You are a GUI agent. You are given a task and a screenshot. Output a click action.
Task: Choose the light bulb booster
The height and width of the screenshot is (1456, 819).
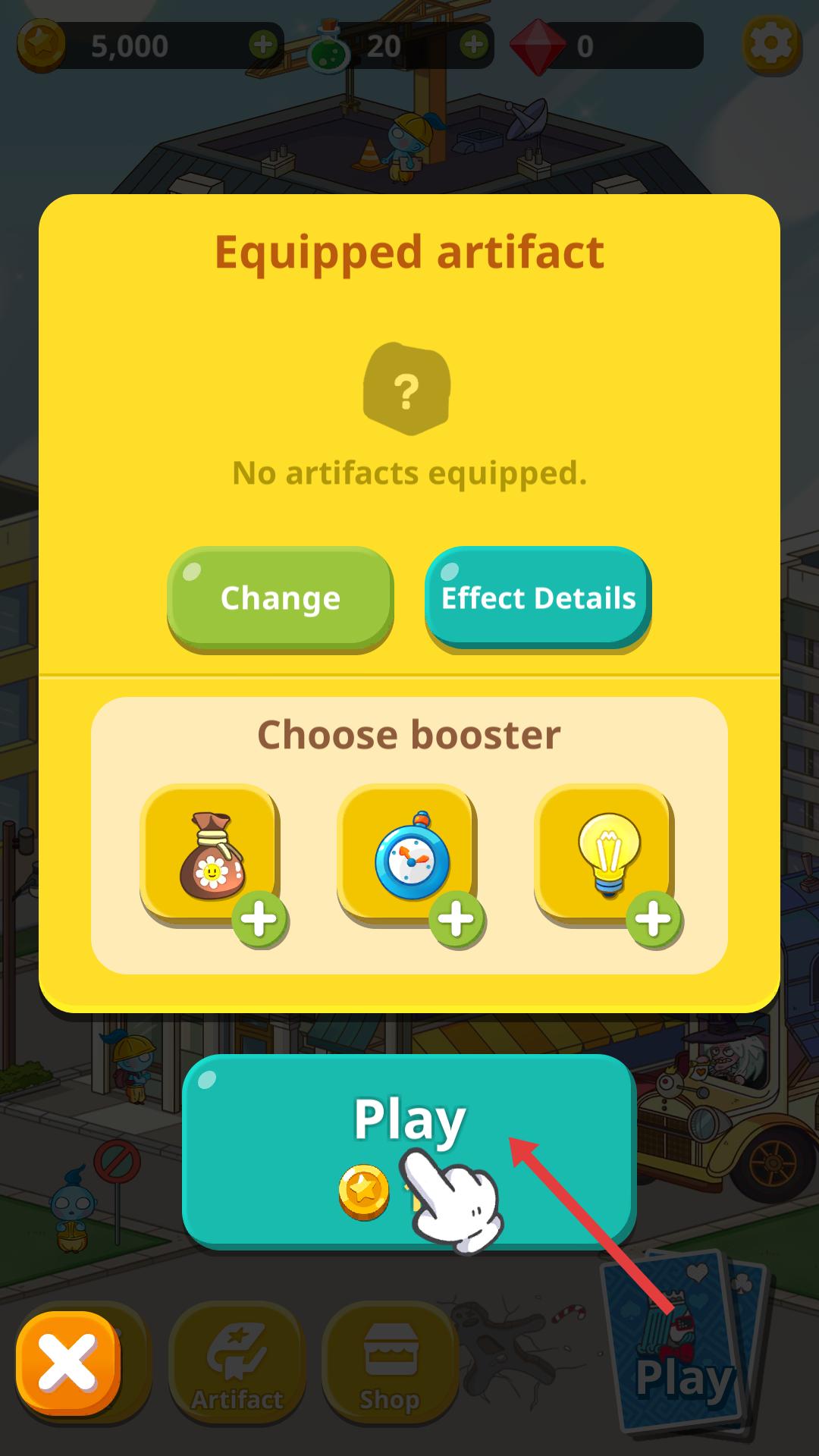[605, 855]
